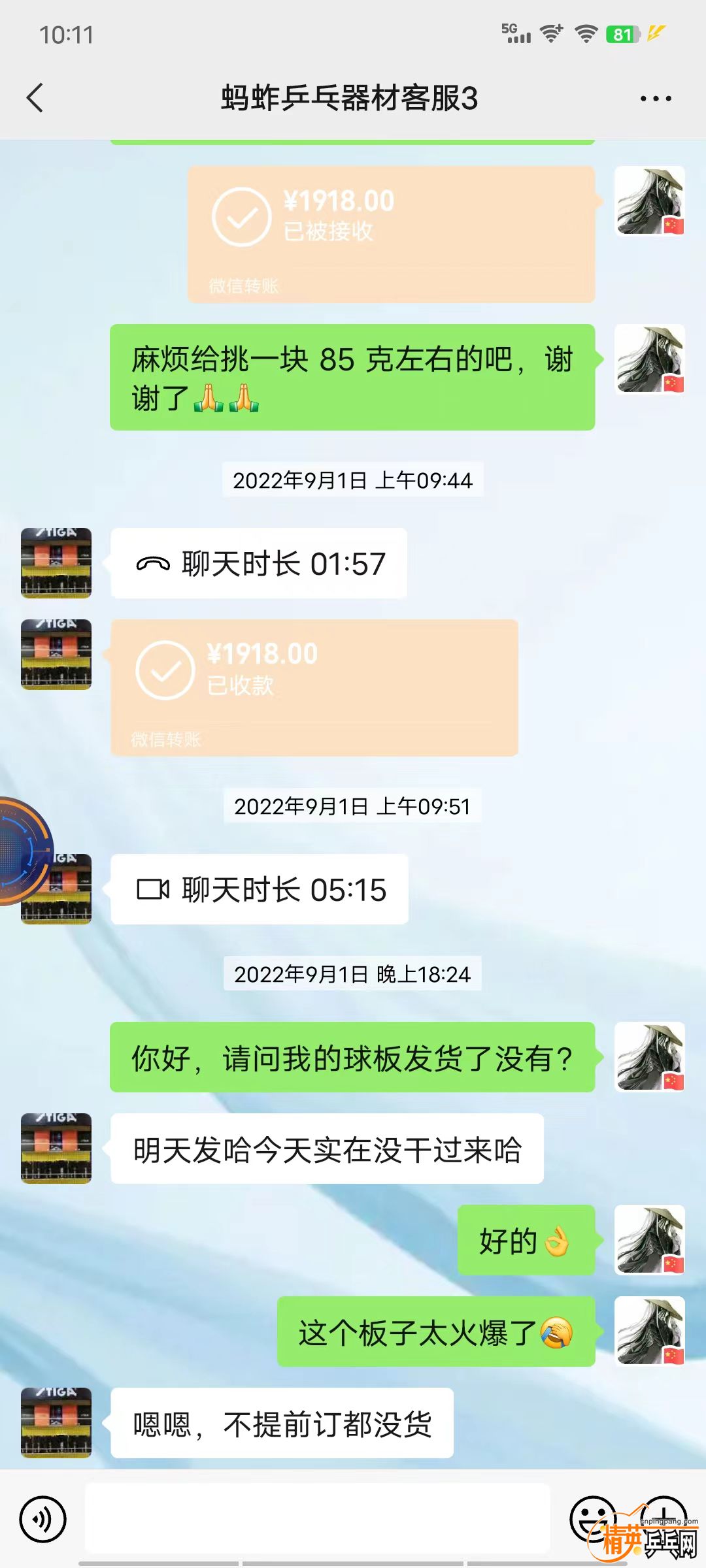
Task: Switch to voice message input
Action: click(x=43, y=1519)
